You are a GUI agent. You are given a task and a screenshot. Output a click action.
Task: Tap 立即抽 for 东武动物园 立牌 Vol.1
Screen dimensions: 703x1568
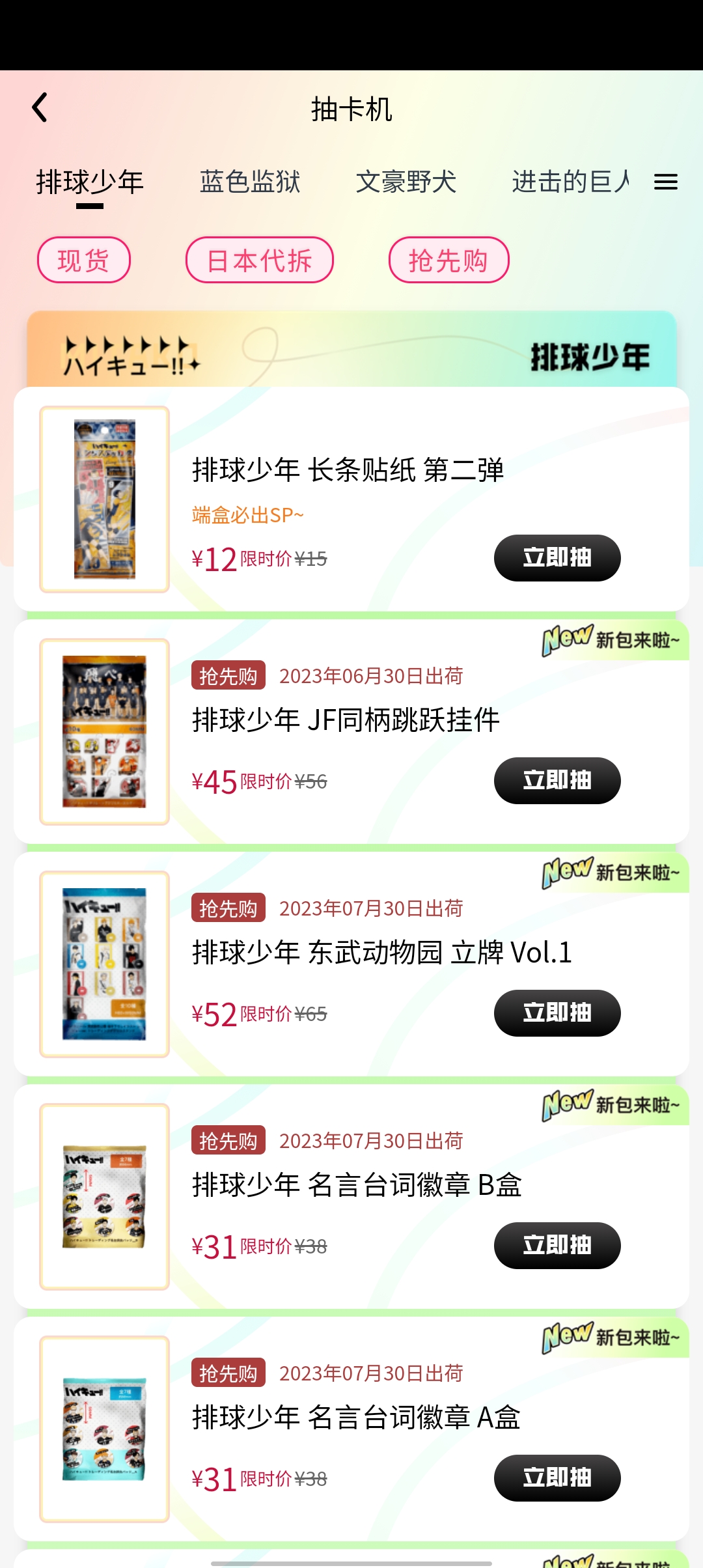click(x=557, y=1013)
